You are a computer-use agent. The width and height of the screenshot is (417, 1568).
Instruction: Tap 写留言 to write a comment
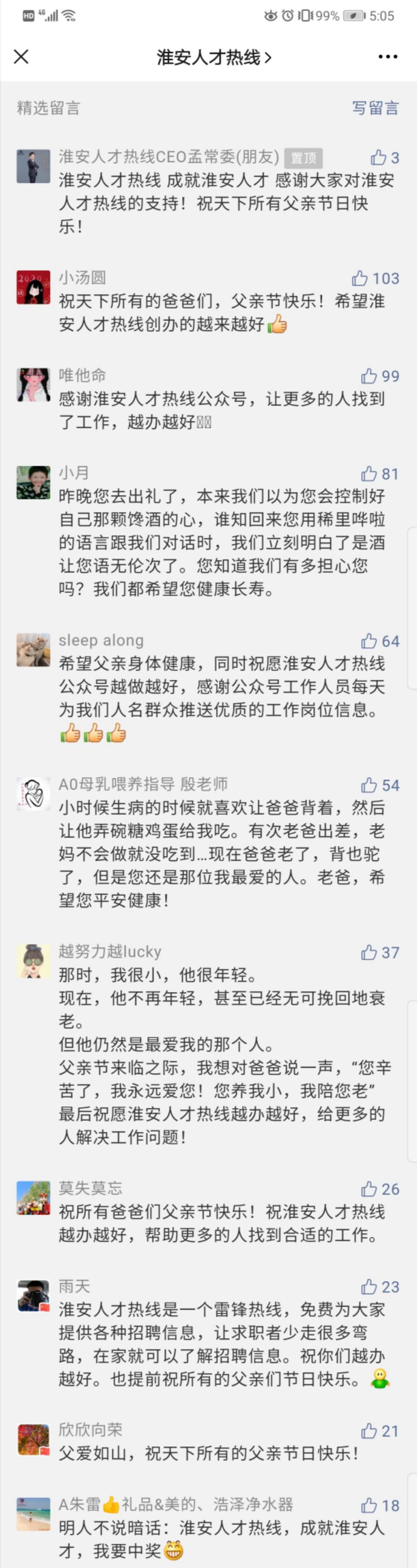[x=375, y=108]
